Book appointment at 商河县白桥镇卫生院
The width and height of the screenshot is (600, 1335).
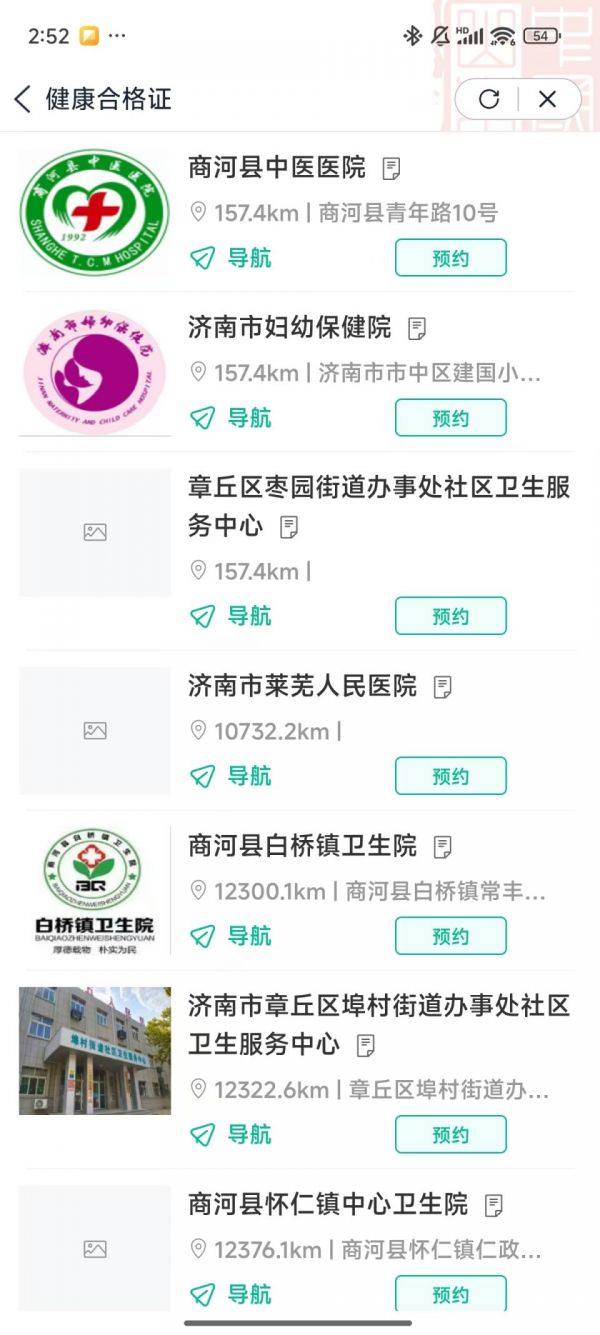[450, 936]
